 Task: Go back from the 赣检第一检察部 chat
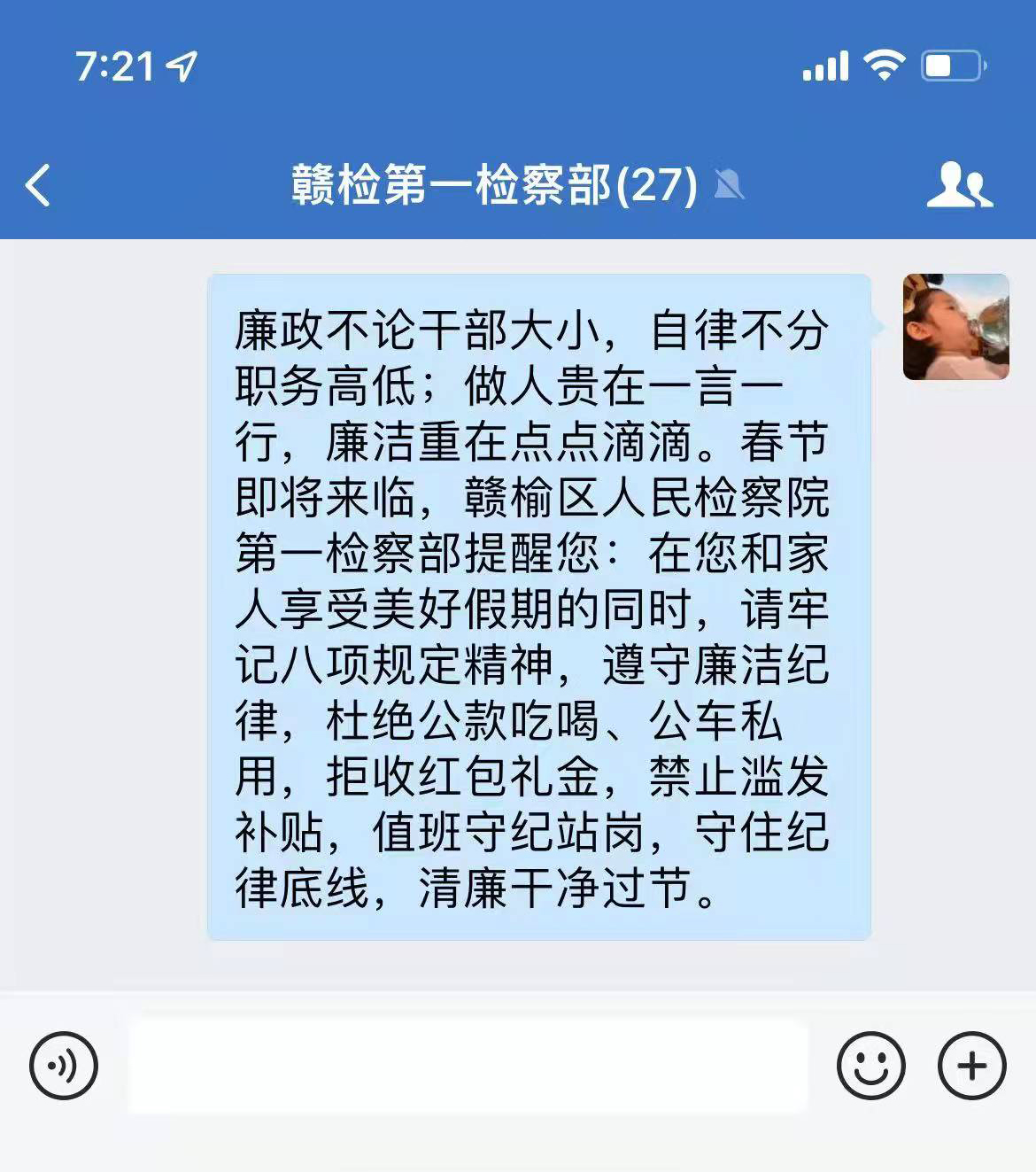click(38, 186)
